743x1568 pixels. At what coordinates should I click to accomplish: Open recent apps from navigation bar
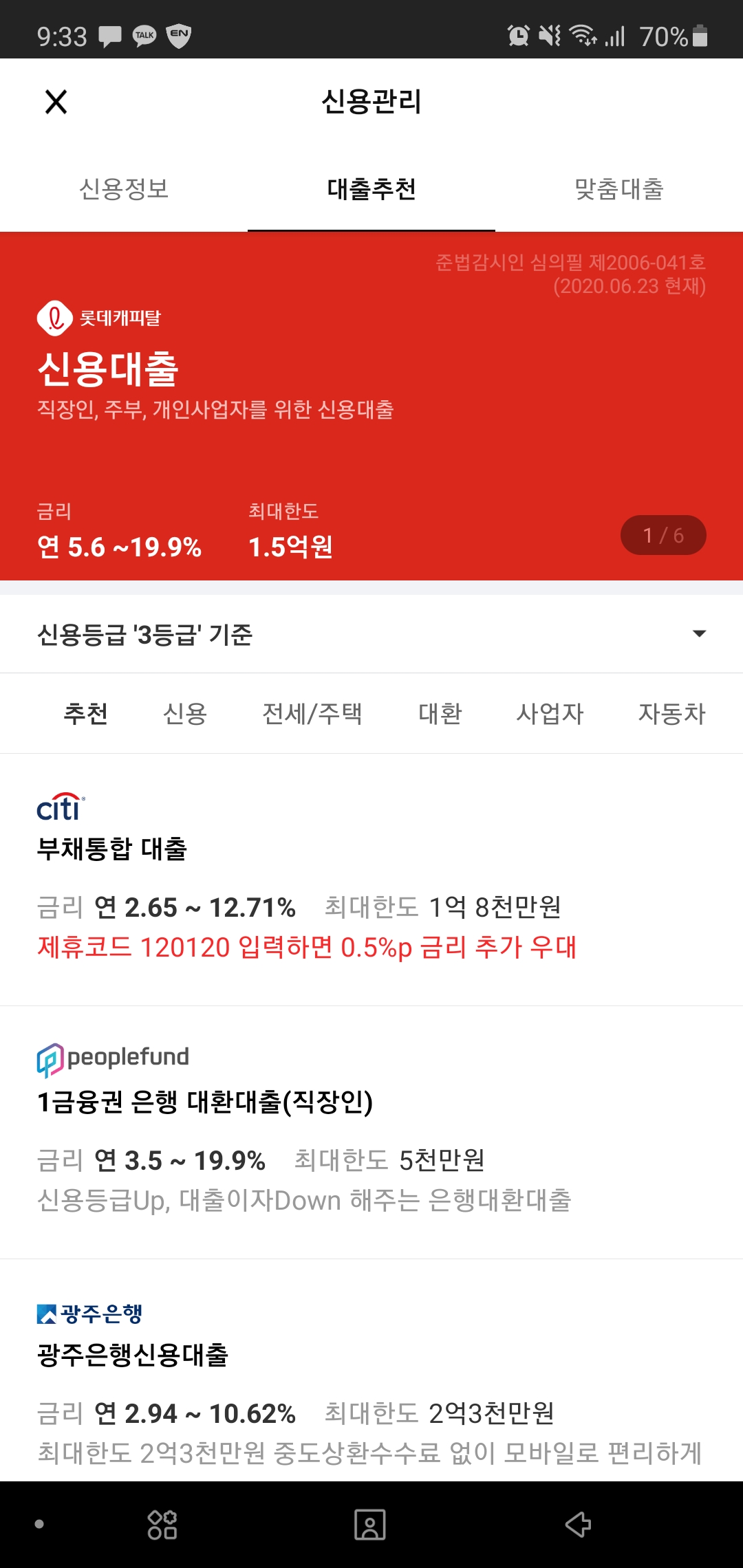point(162,1525)
